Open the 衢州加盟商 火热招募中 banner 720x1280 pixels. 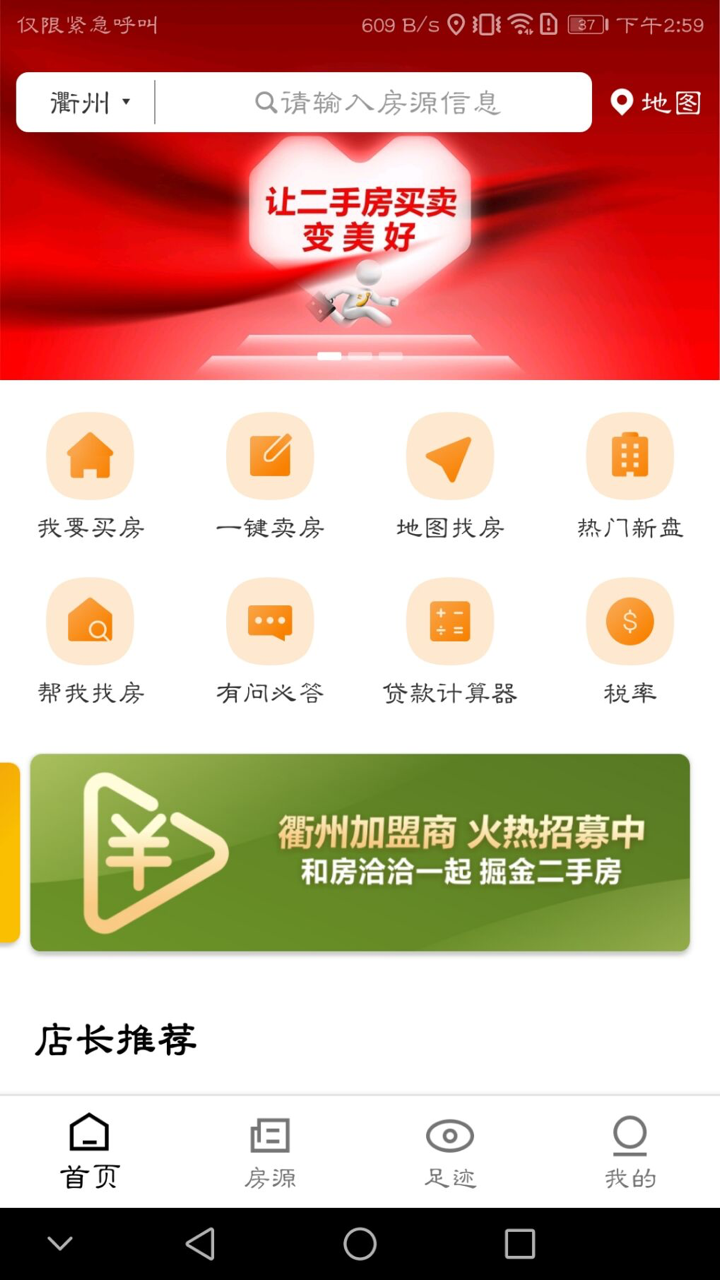pyautogui.click(x=360, y=852)
